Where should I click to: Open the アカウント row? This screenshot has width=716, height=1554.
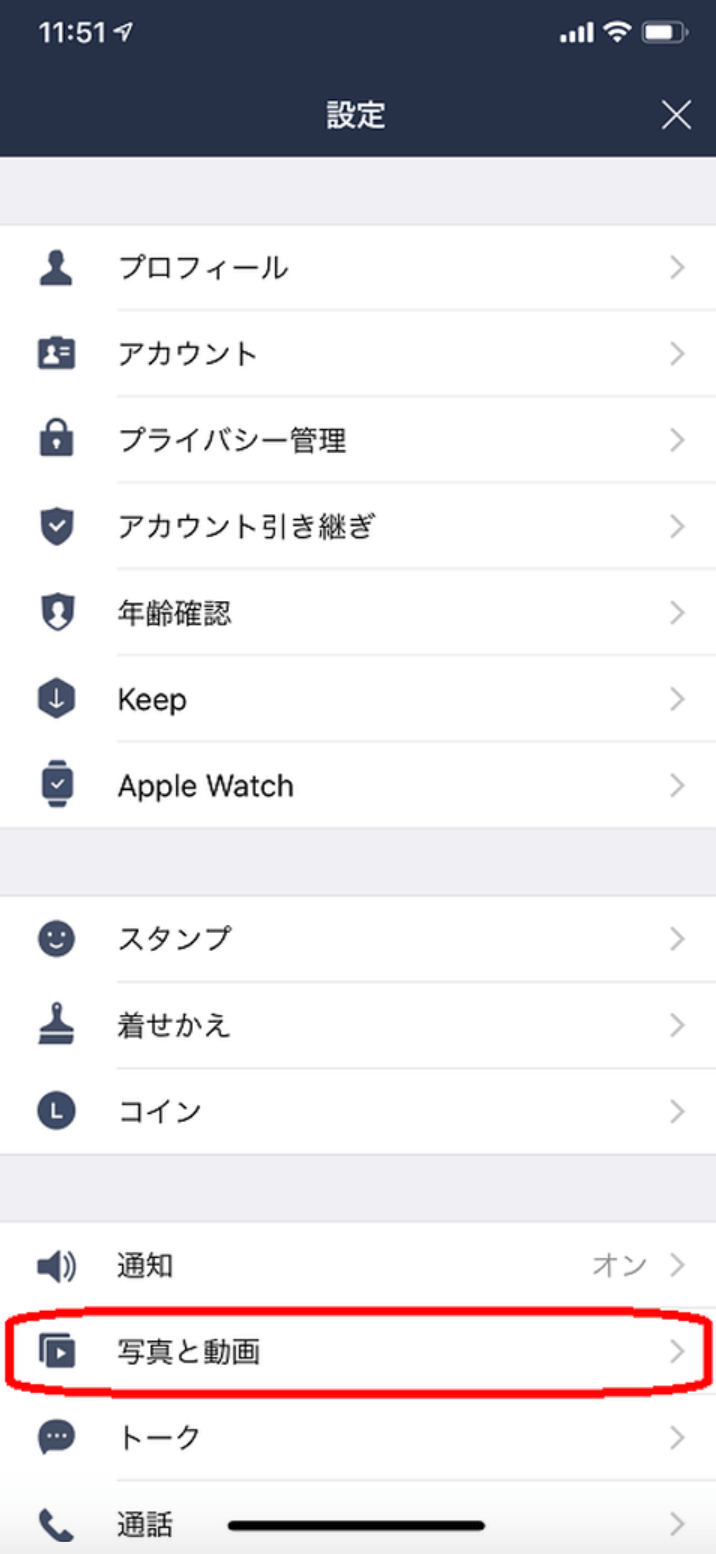358,354
